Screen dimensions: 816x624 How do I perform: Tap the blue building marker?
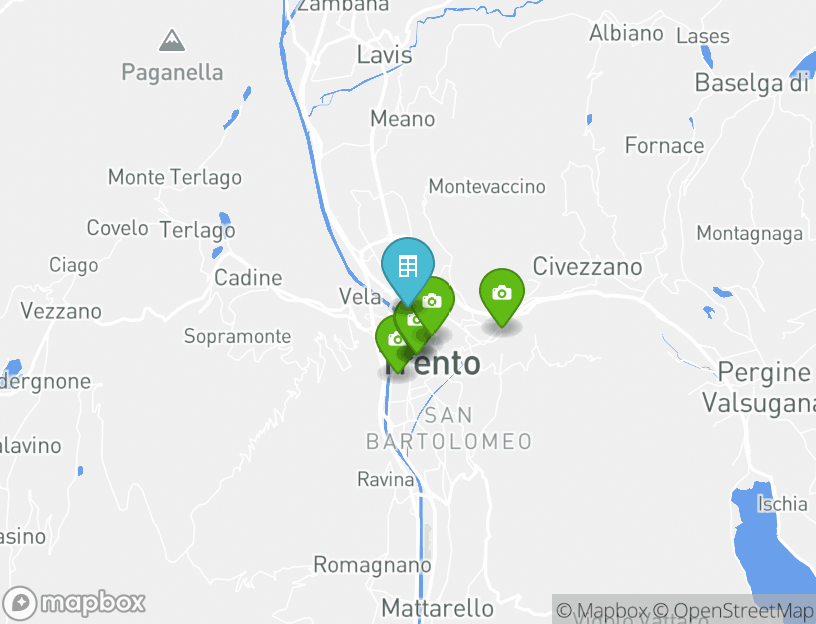click(x=407, y=265)
